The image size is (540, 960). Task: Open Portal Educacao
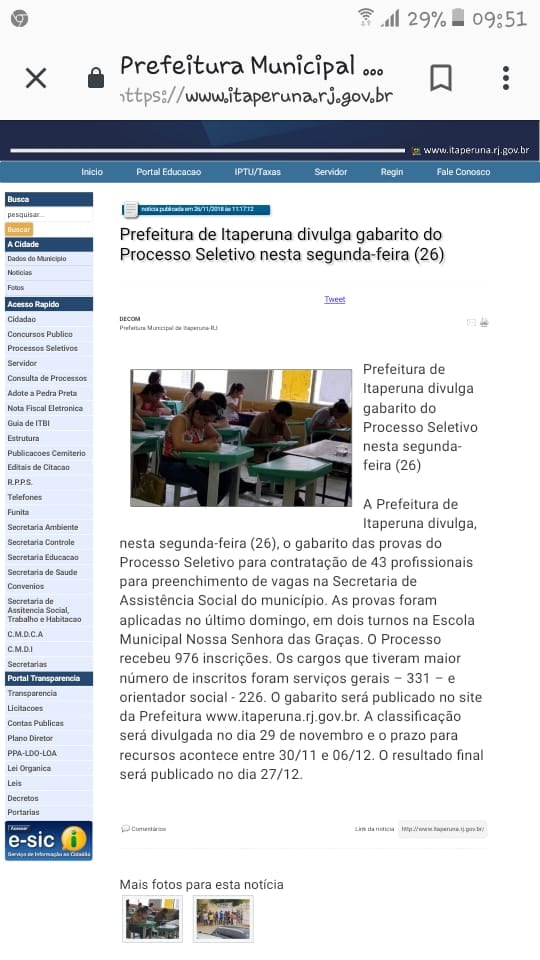click(x=168, y=172)
